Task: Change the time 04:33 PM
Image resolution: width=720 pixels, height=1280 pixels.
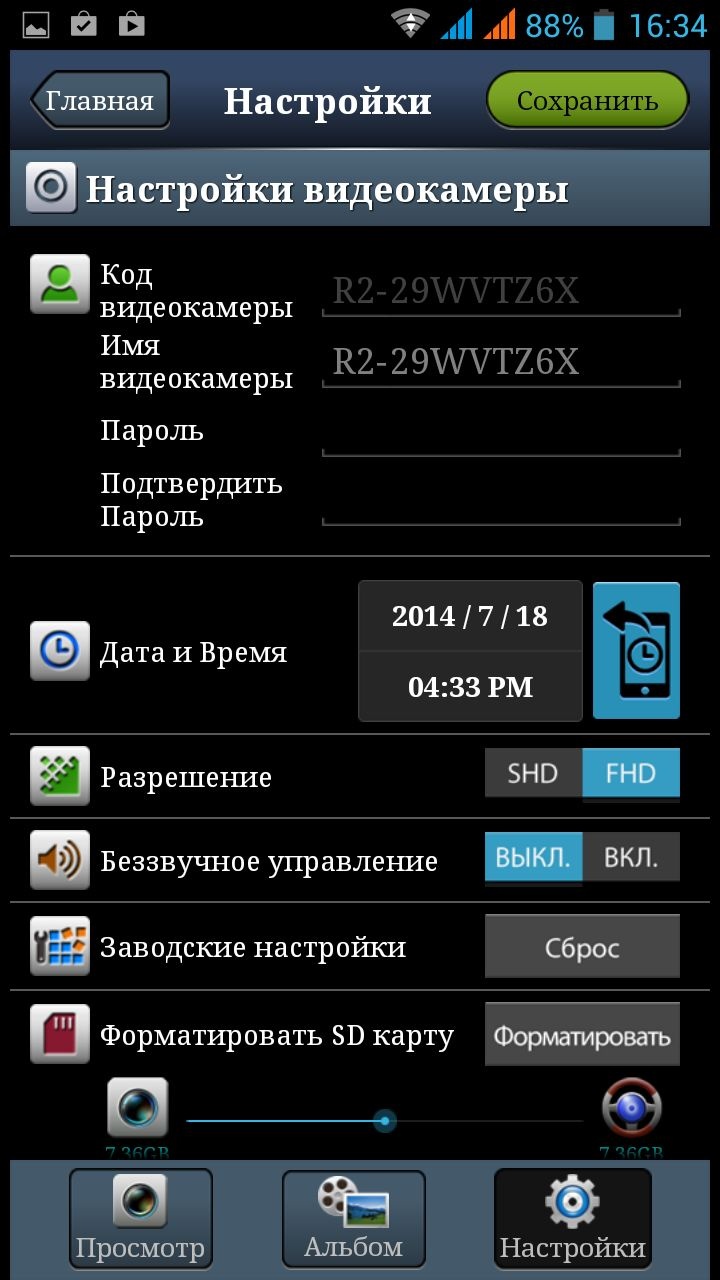Action: [470, 687]
